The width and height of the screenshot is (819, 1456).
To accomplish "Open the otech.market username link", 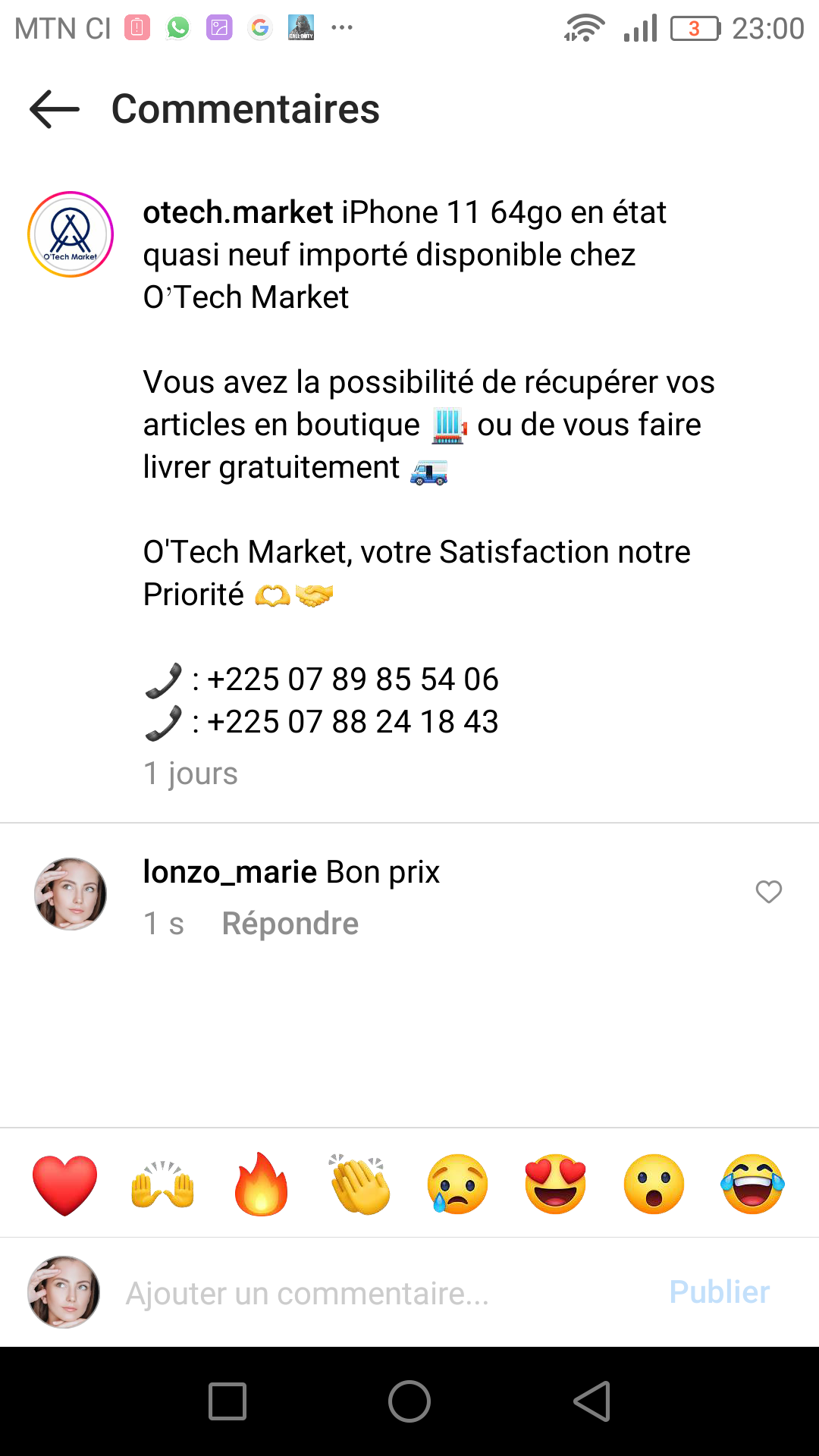I will (238, 212).
